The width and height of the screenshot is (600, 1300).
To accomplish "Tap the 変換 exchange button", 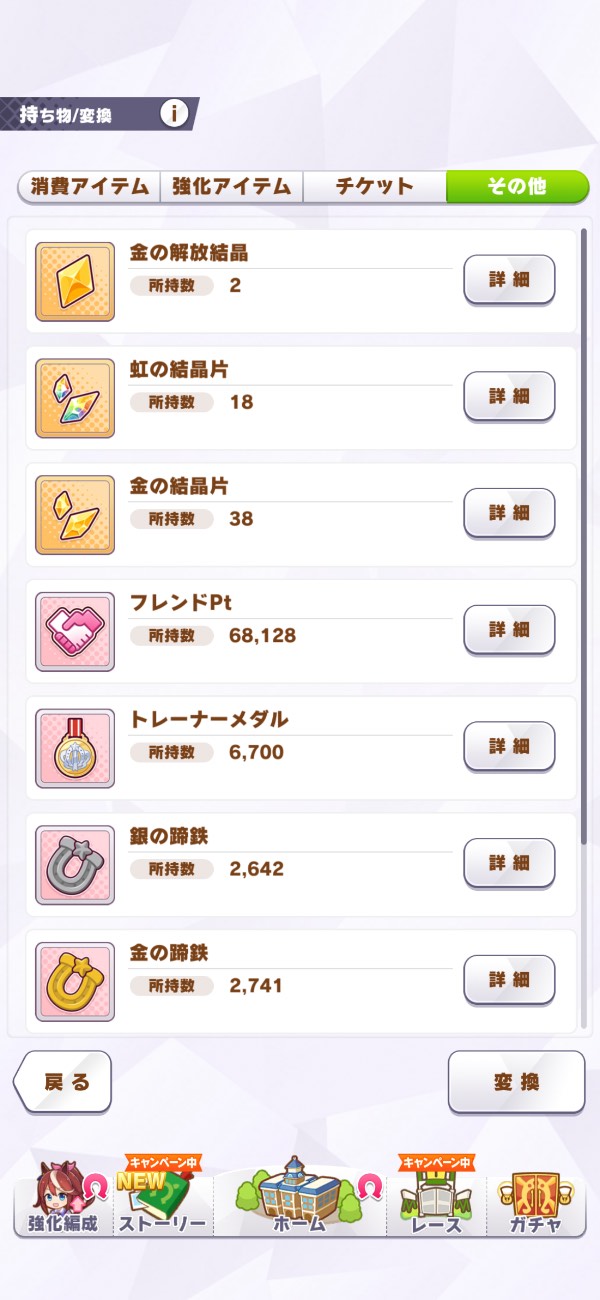I will click(516, 1081).
